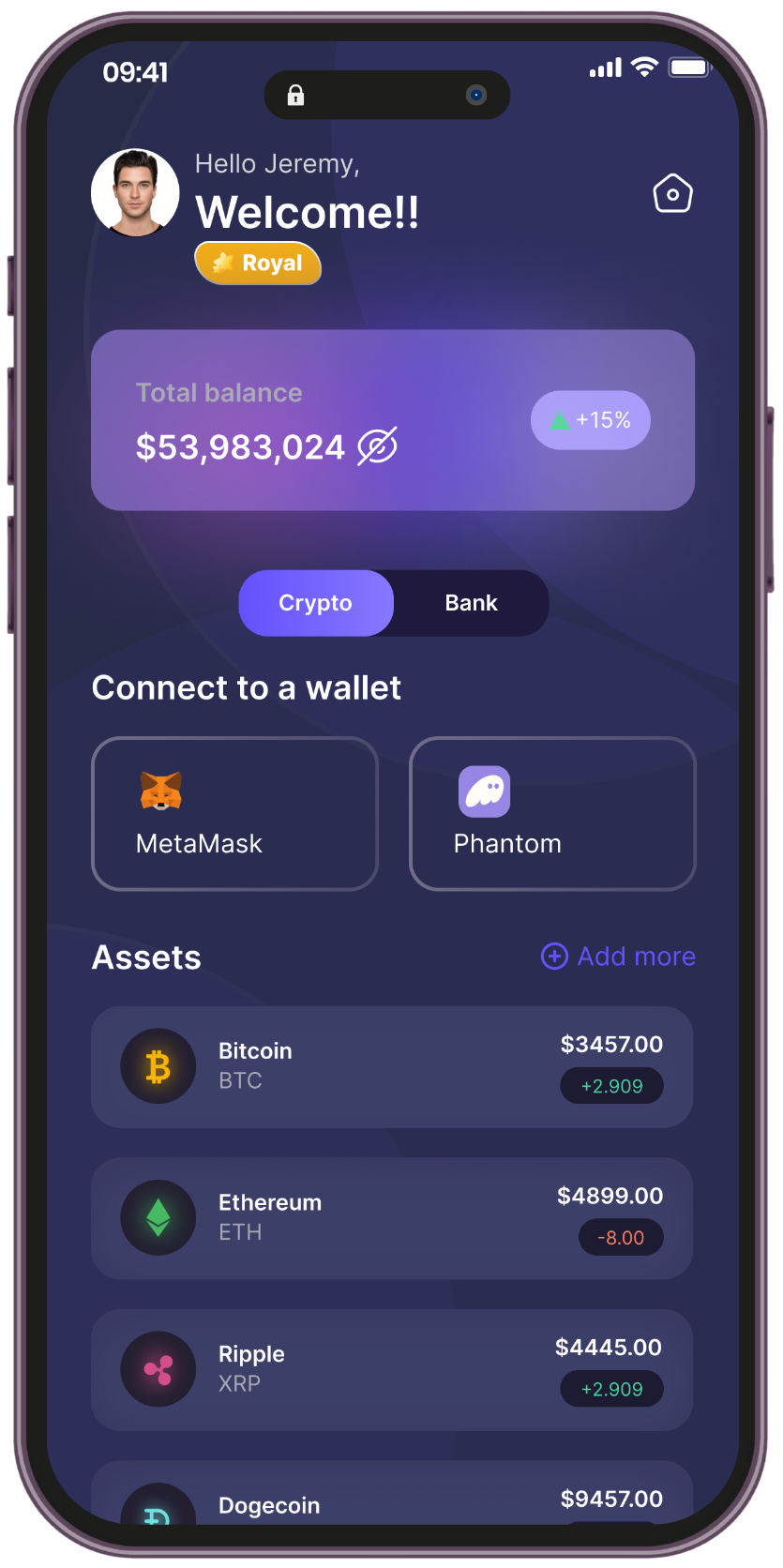View Ripple XRP details
Screen dimensions: 783x1568
[392, 1369]
